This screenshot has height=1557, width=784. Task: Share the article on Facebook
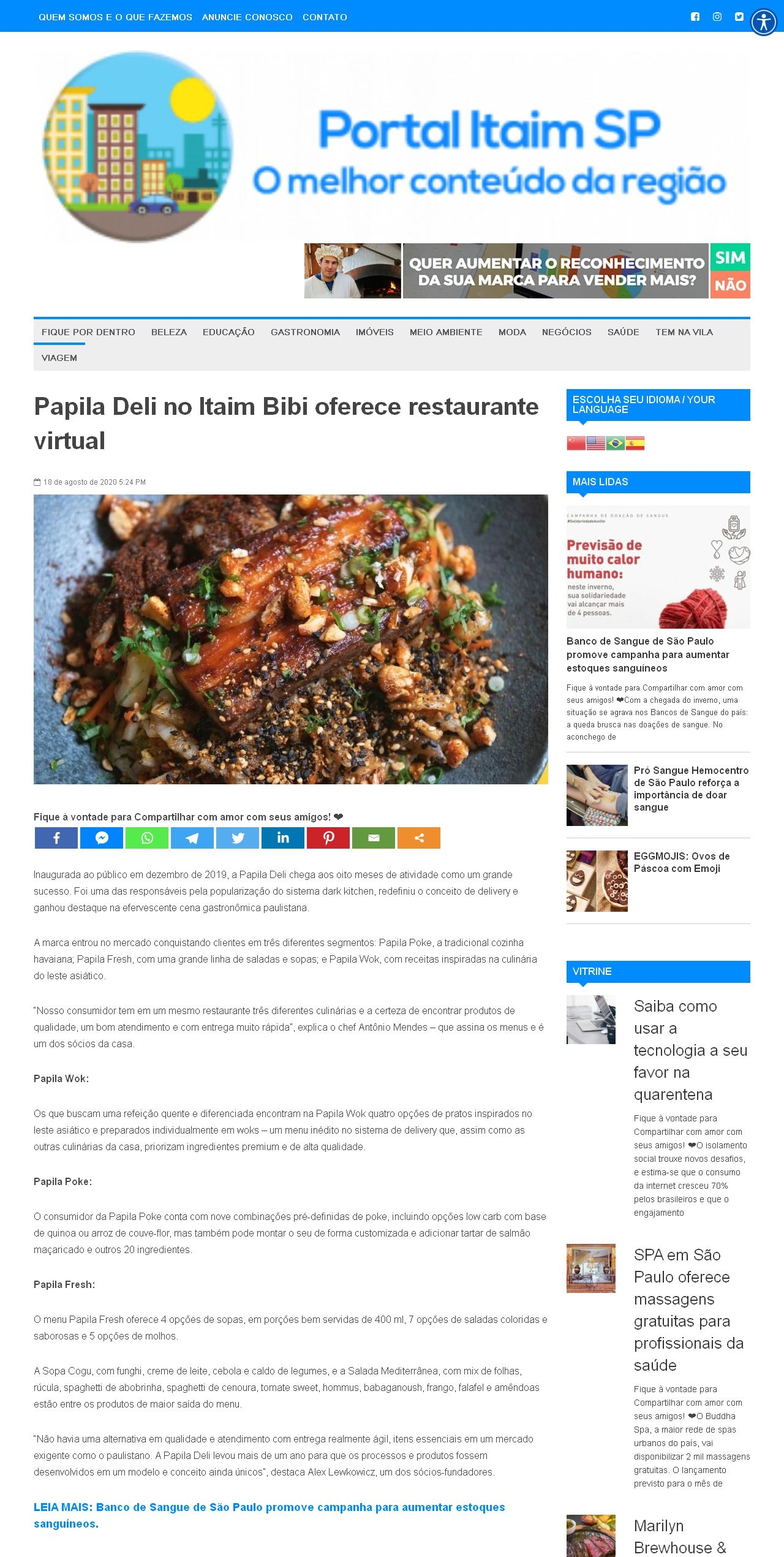pyautogui.click(x=56, y=838)
